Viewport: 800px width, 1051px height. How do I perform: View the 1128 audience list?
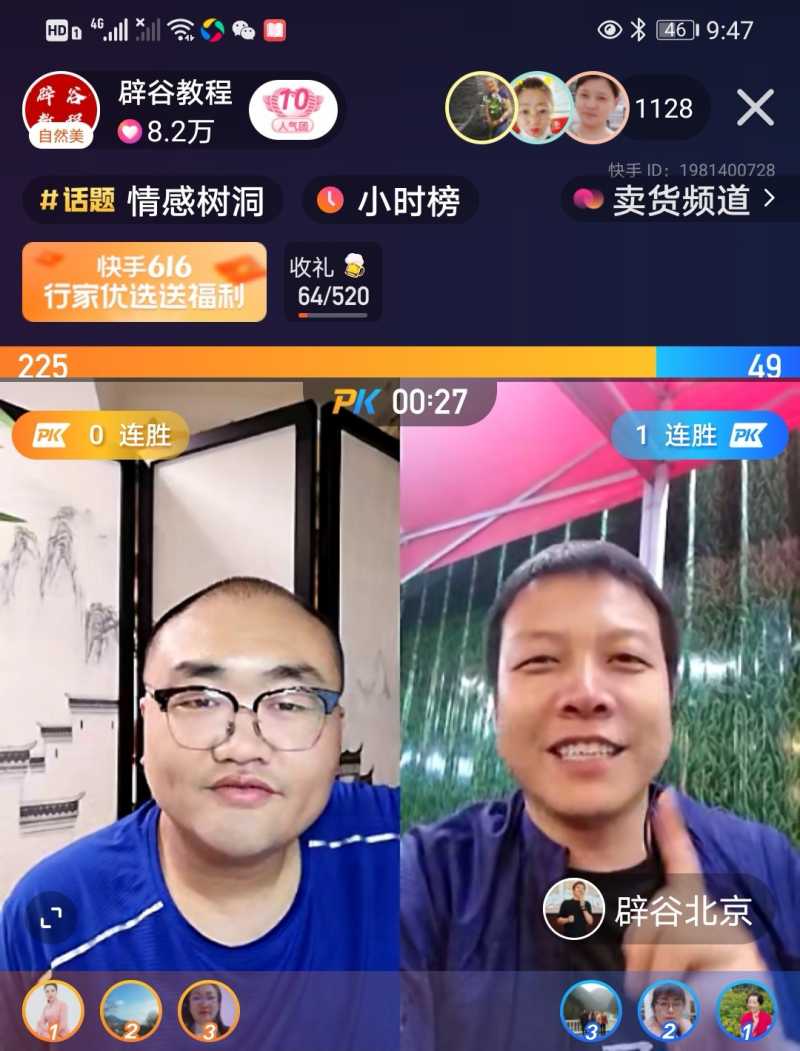tap(663, 108)
